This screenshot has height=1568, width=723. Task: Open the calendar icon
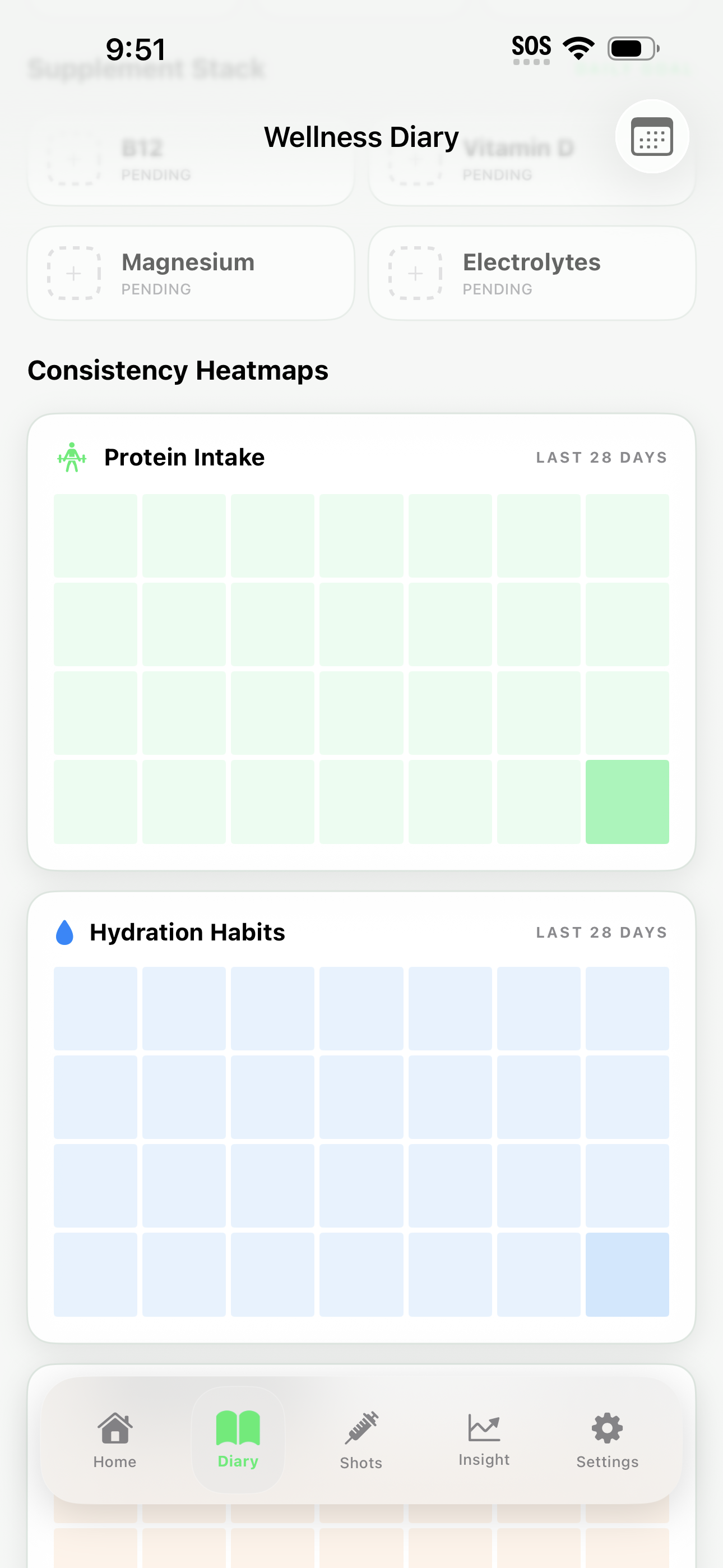(x=651, y=137)
